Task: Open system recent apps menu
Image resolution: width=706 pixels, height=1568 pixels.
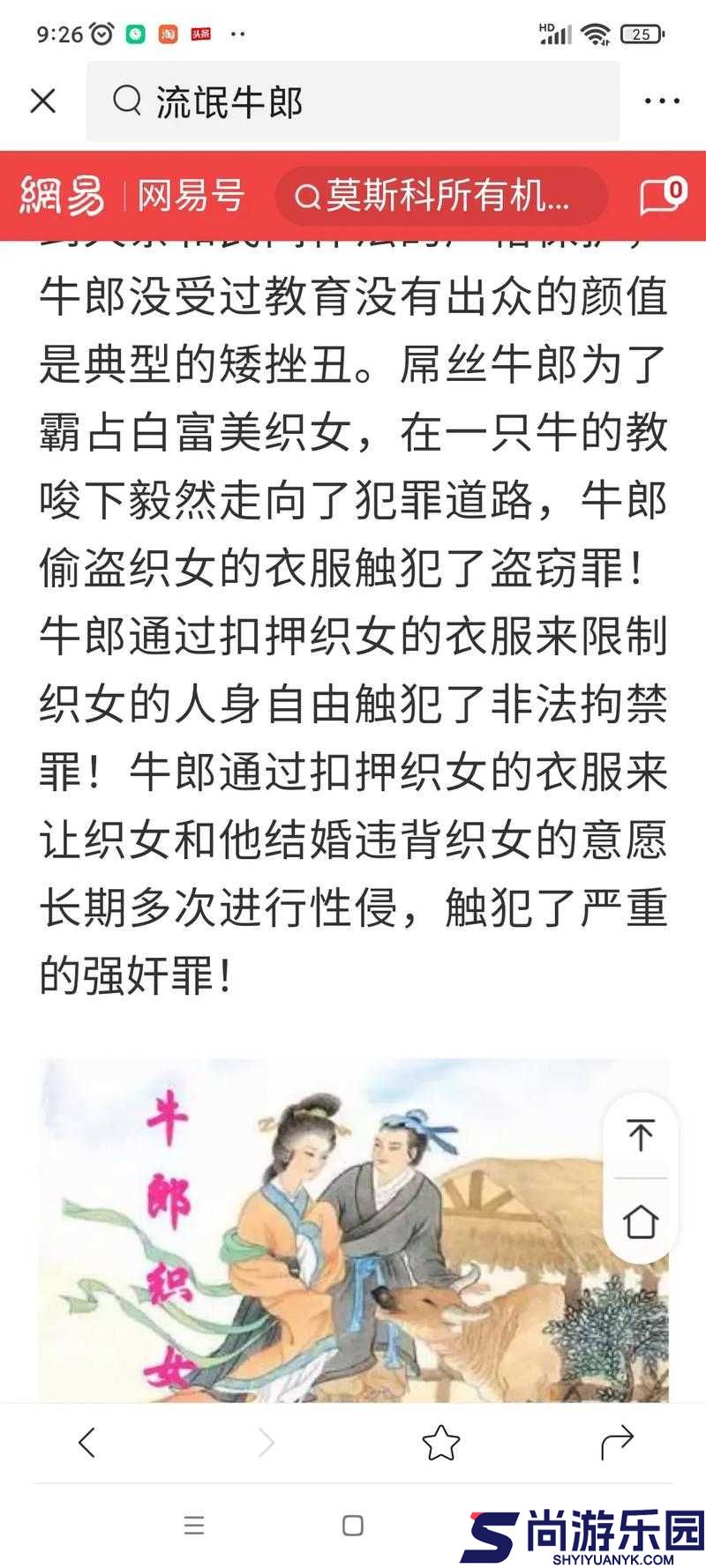Action: (194, 1526)
